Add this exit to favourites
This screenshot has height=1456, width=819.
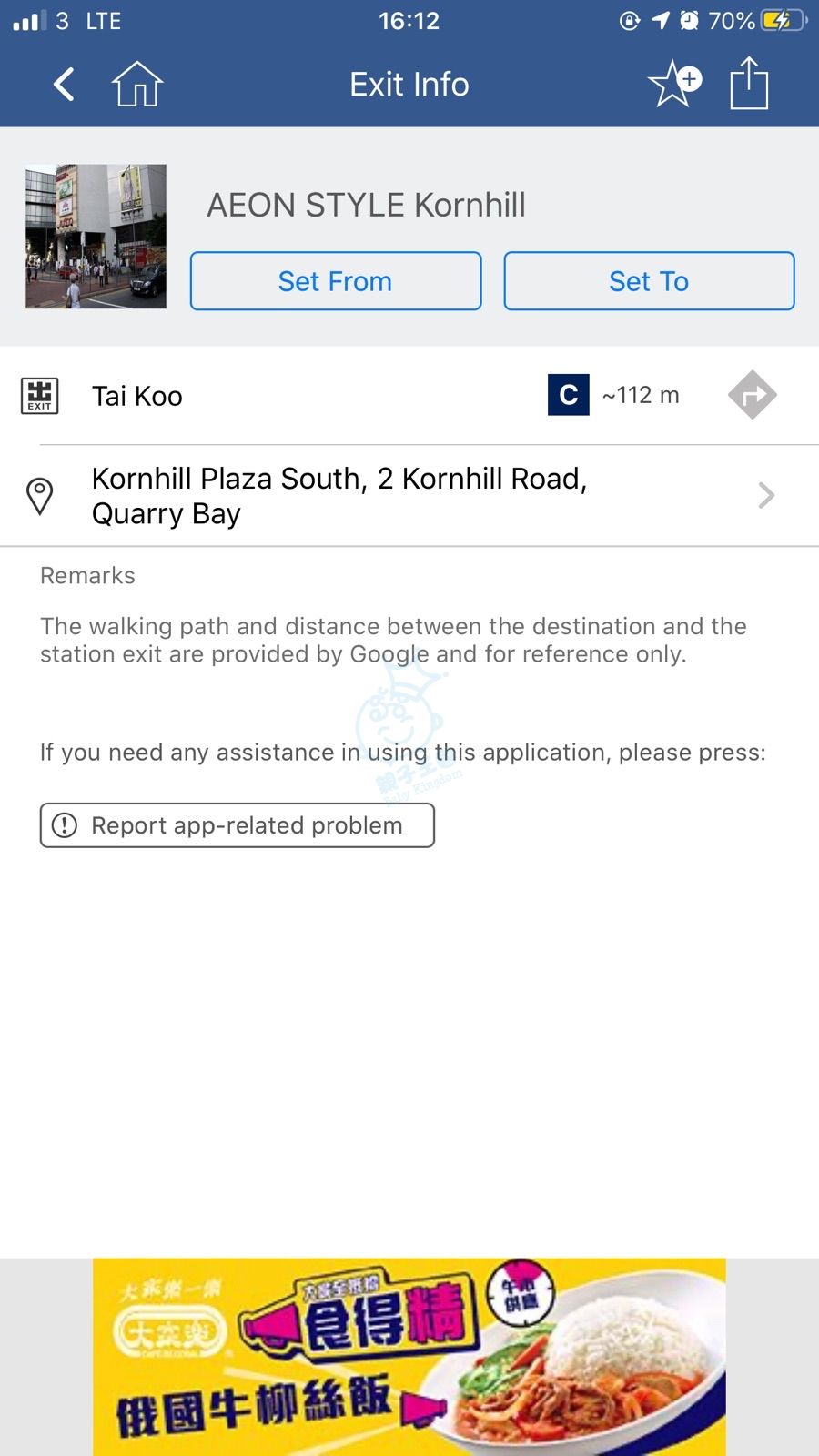point(674,85)
